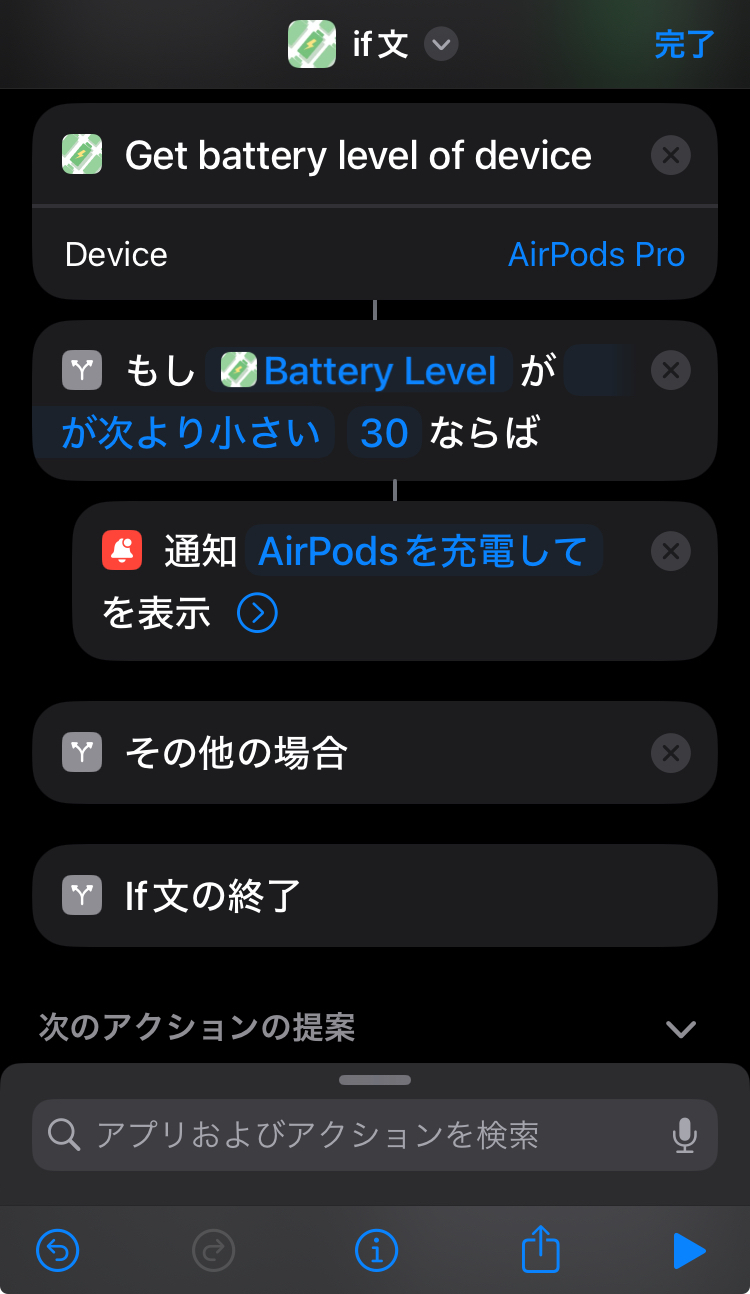Edit the notification text AirPodsを充電して
Screen dimensions: 750x1294
[424, 551]
